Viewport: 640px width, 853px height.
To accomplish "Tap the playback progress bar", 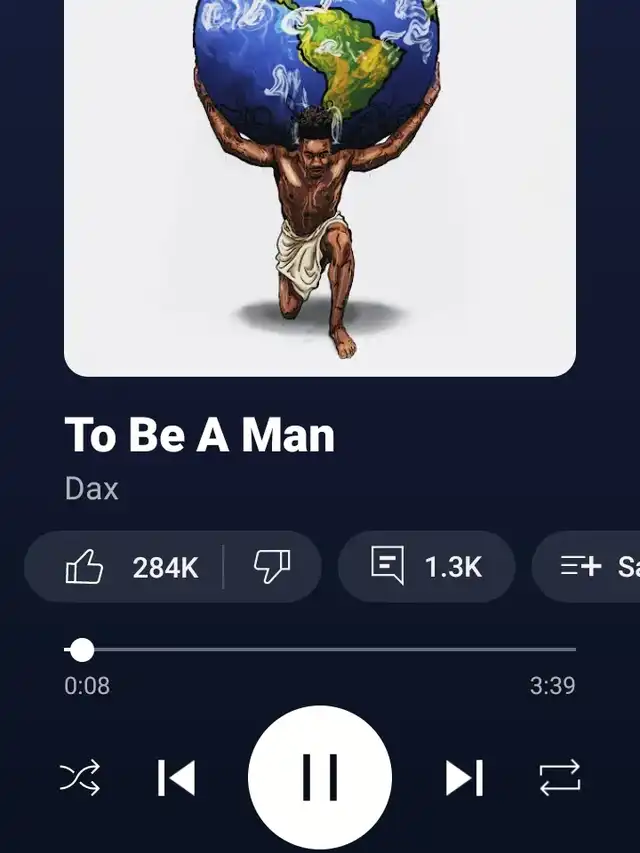I will click(320, 650).
